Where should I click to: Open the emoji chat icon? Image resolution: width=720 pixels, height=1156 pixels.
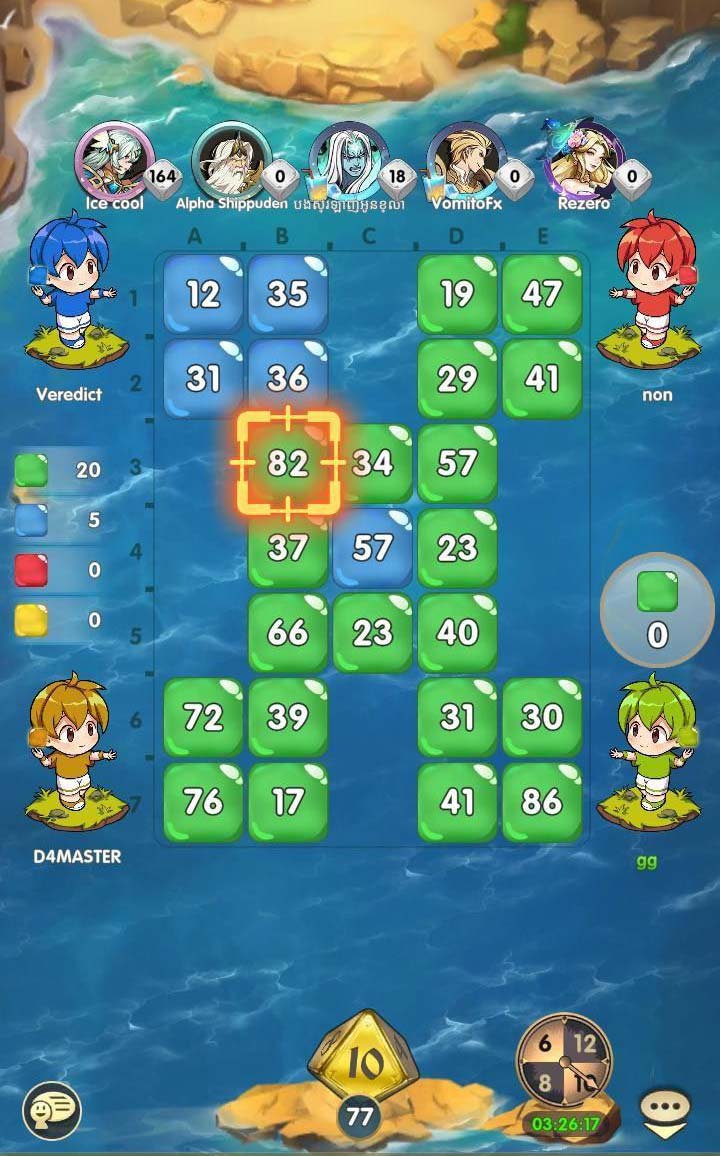tap(51, 1111)
